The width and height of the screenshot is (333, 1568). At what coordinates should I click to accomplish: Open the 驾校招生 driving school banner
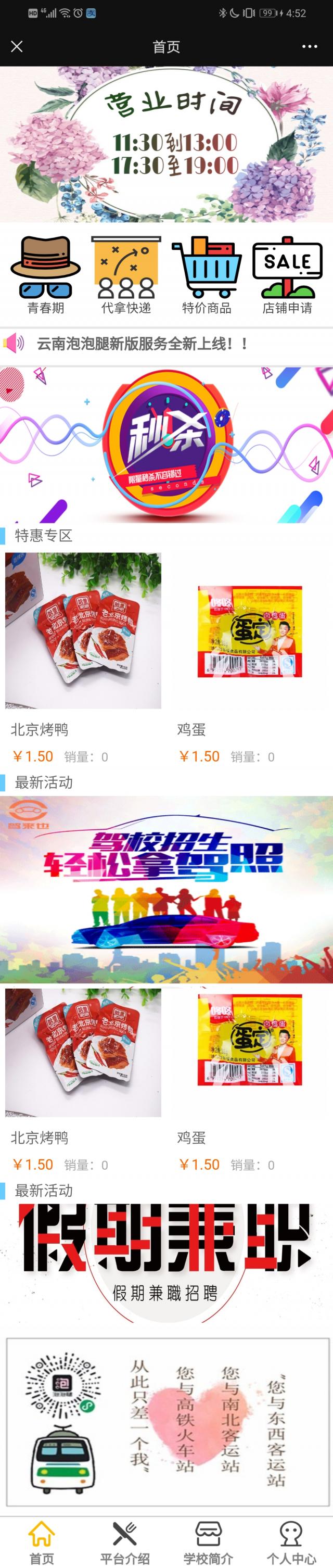[x=166, y=889]
